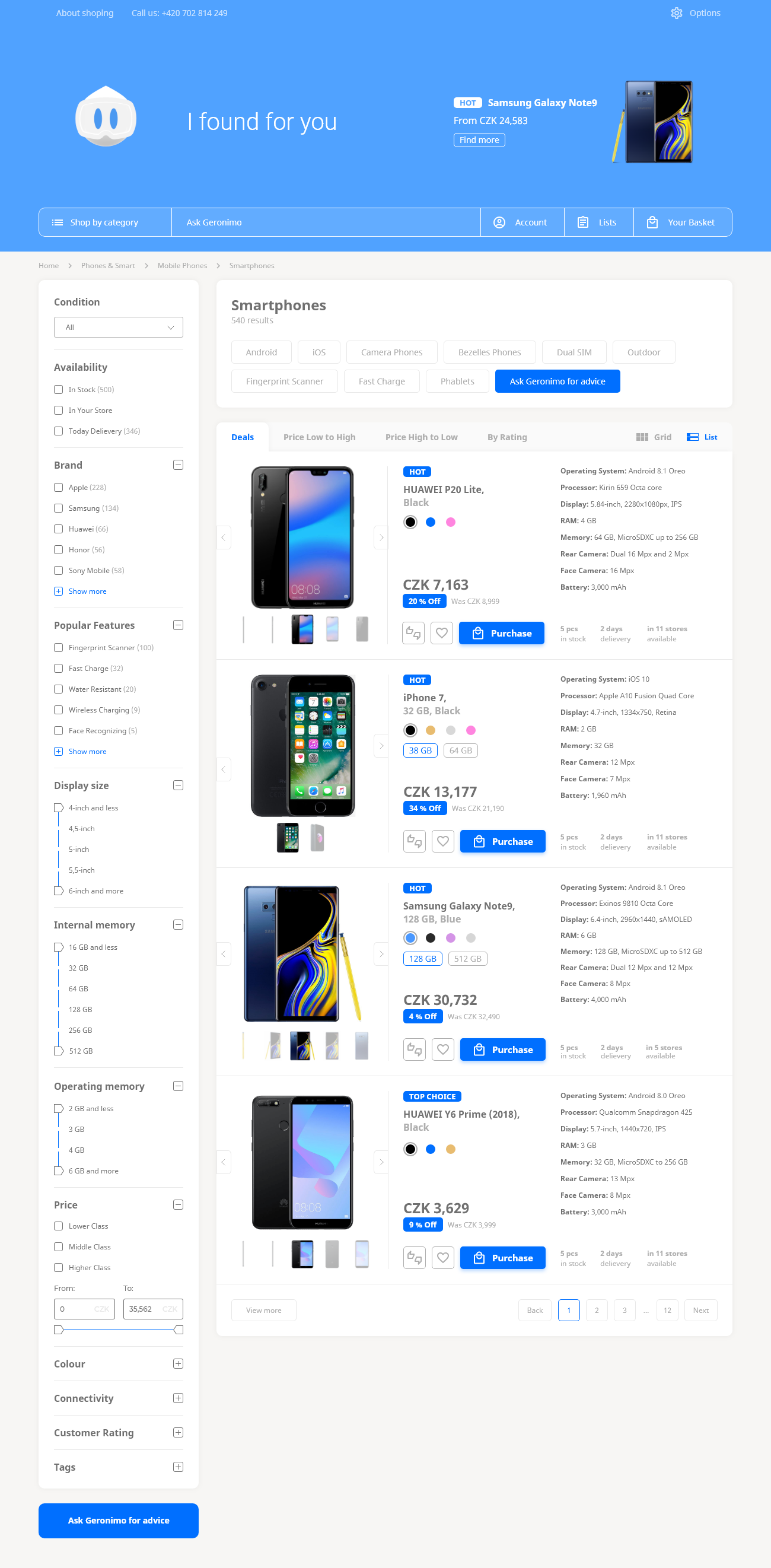Select the Camera Phones chip
This screenshot has width=771, height=1568.
tap(391, 352)
